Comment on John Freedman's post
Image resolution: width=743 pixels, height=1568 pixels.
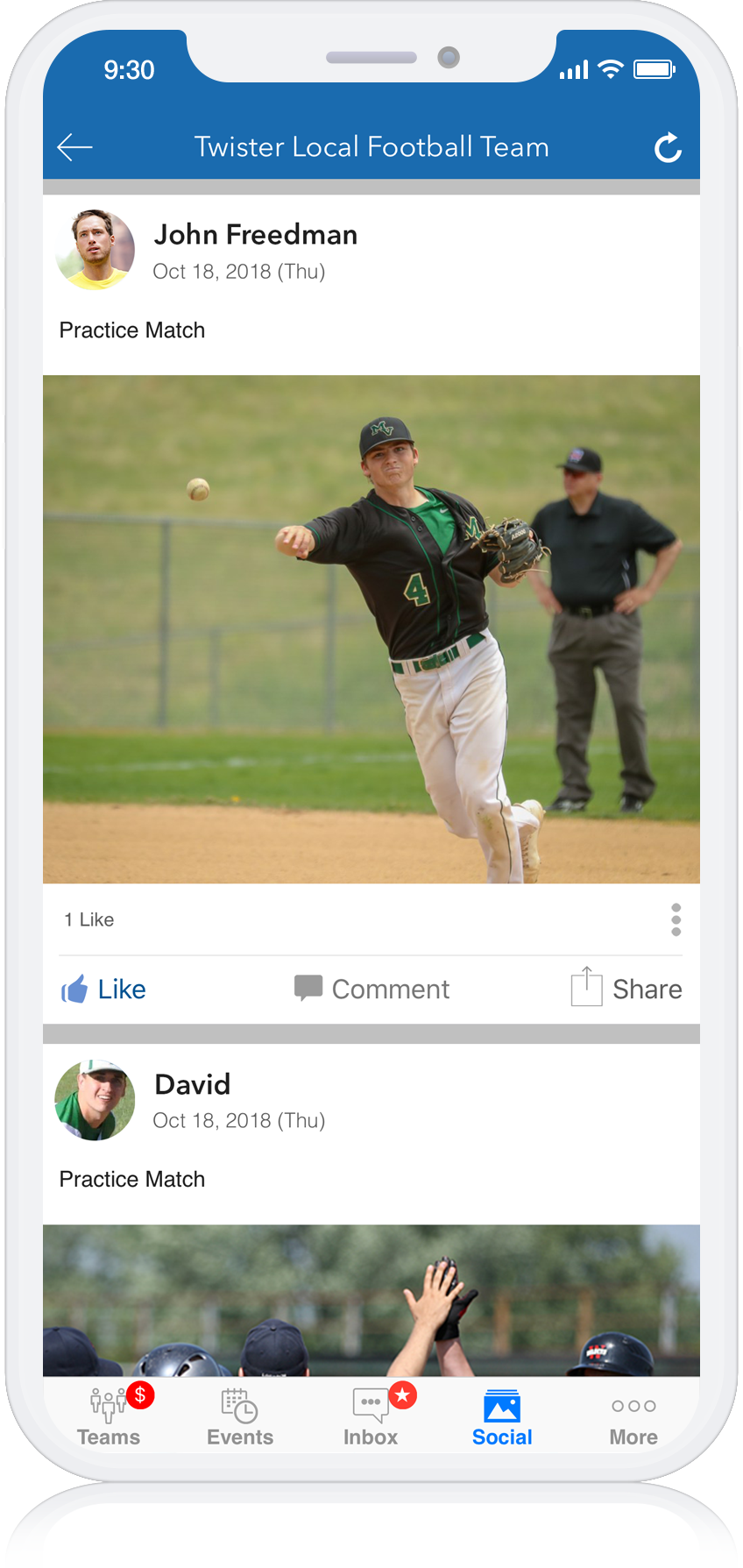tap(371, 989)
